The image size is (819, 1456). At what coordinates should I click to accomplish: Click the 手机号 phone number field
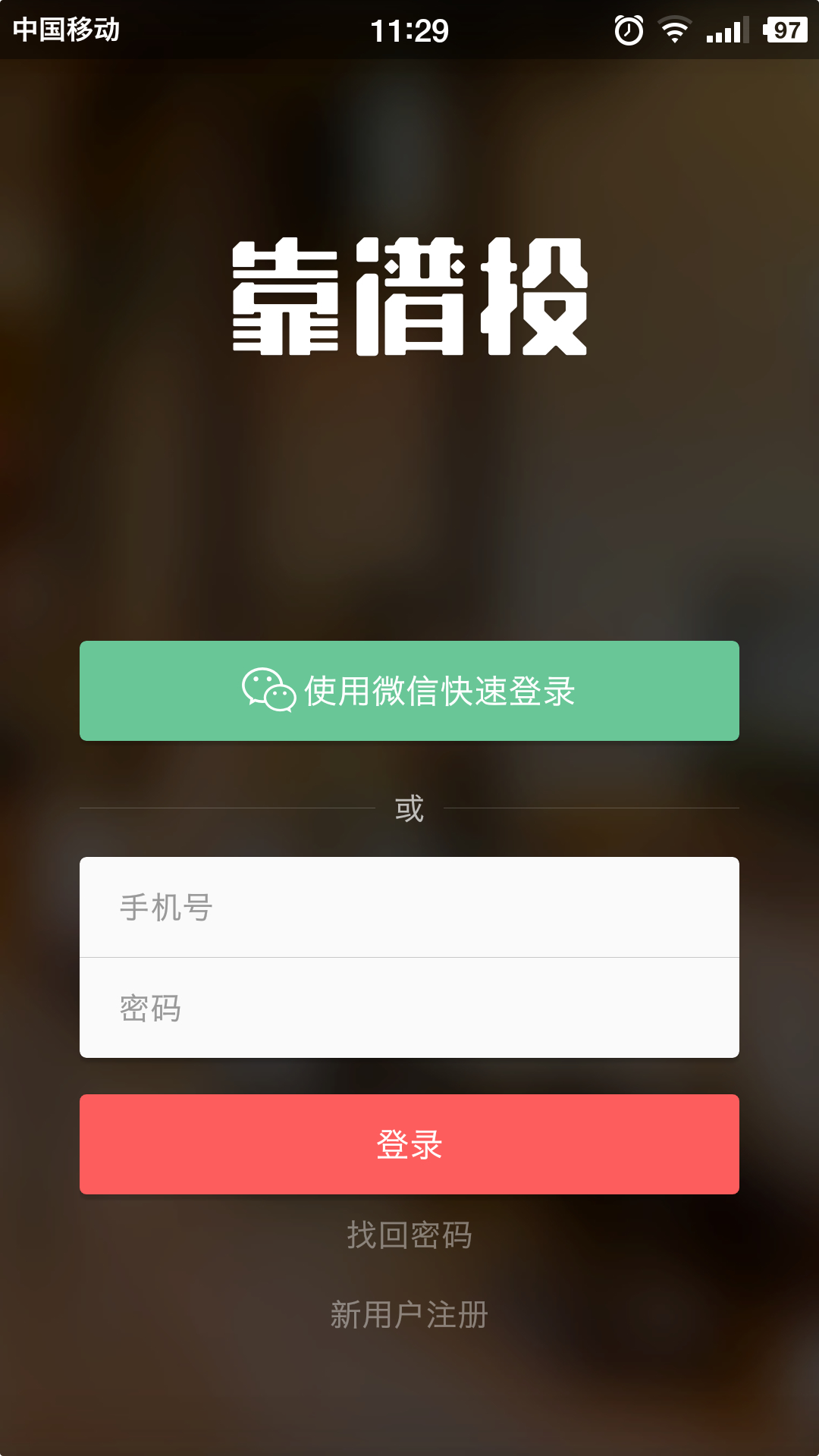(x=409, y=907)
